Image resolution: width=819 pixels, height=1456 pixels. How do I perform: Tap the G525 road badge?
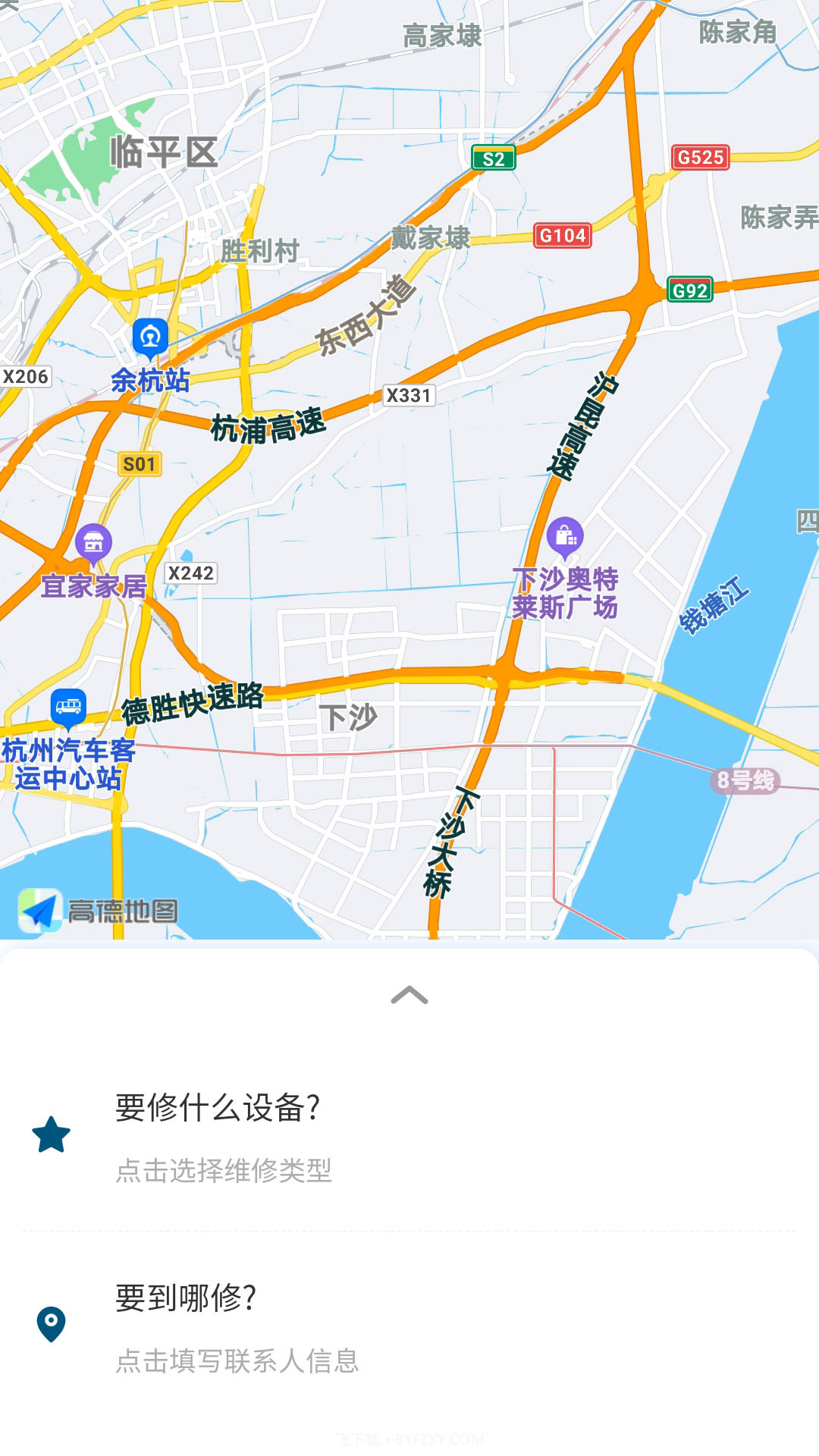coord(700,157)
